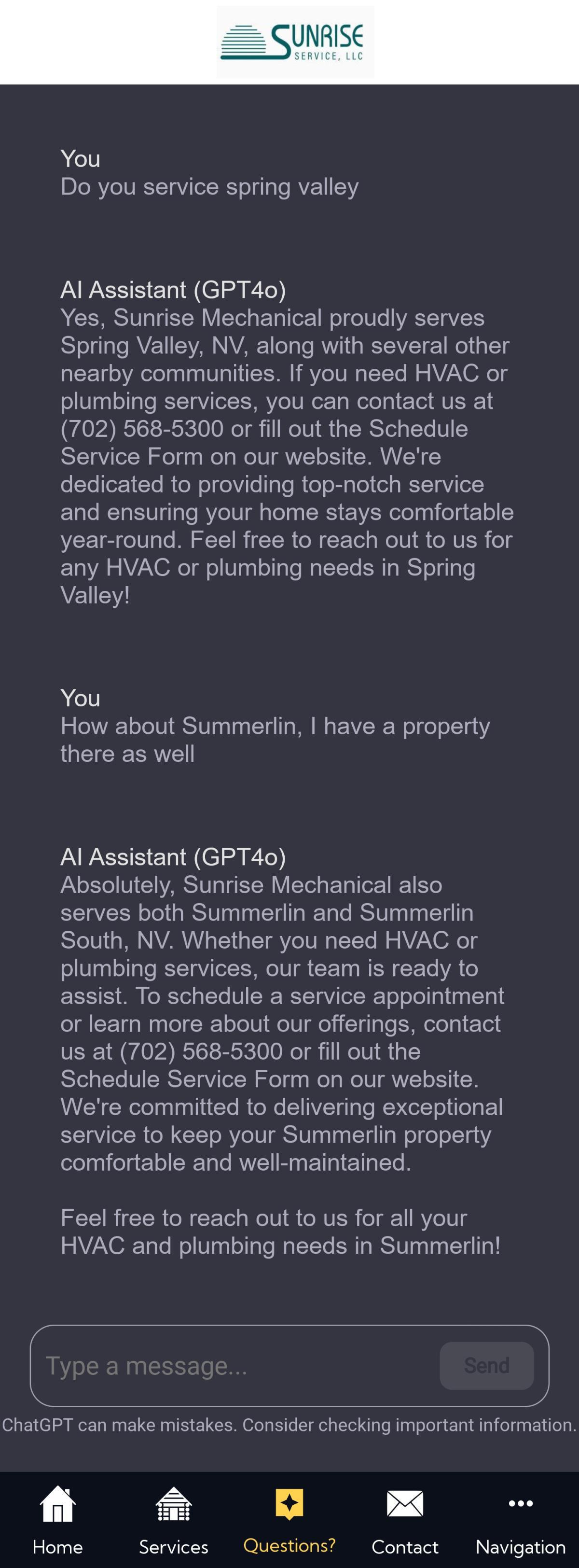Viewport: 579px width, 1568px height.
Task: Switch to the Contact tab
Action: tap(405, 1547)
